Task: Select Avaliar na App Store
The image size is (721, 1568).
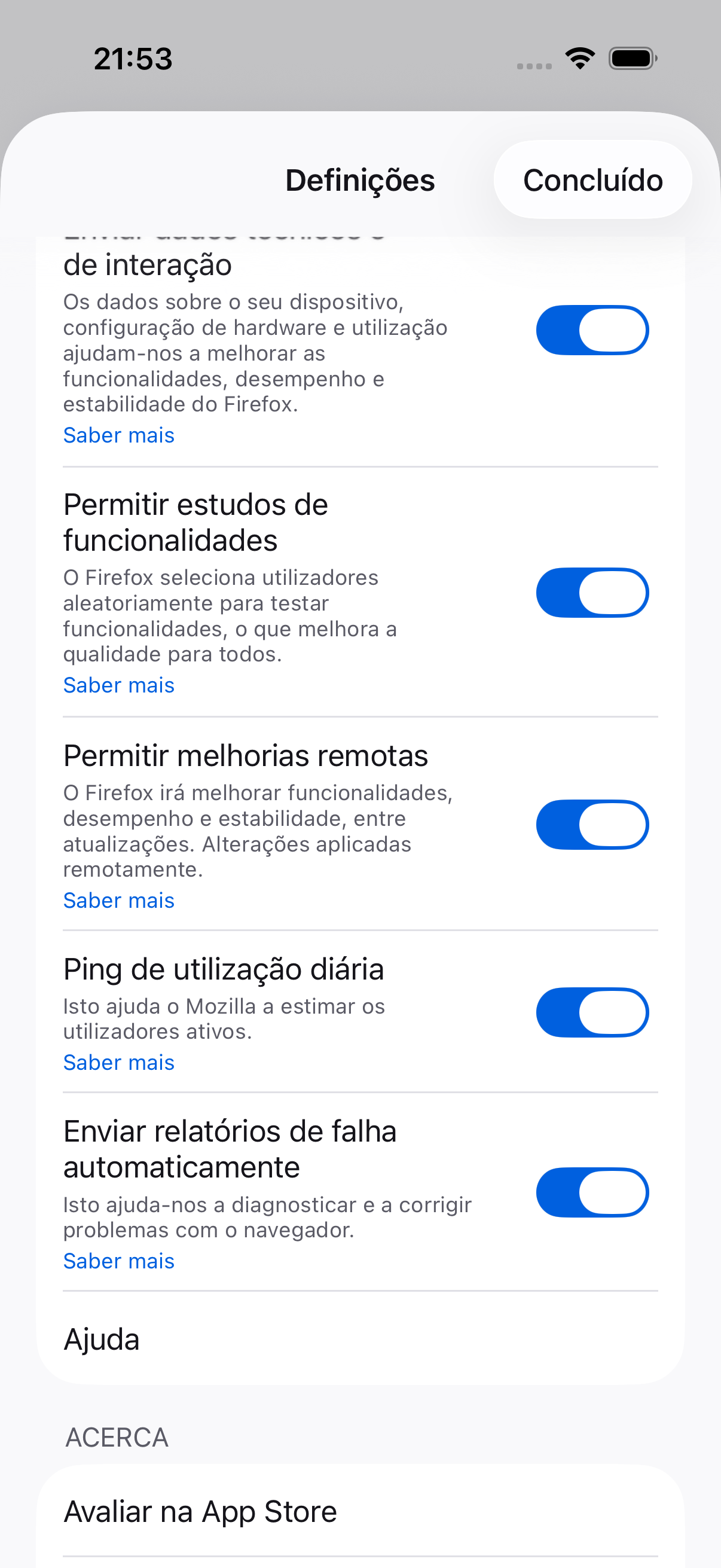Action: point(359,1511)
